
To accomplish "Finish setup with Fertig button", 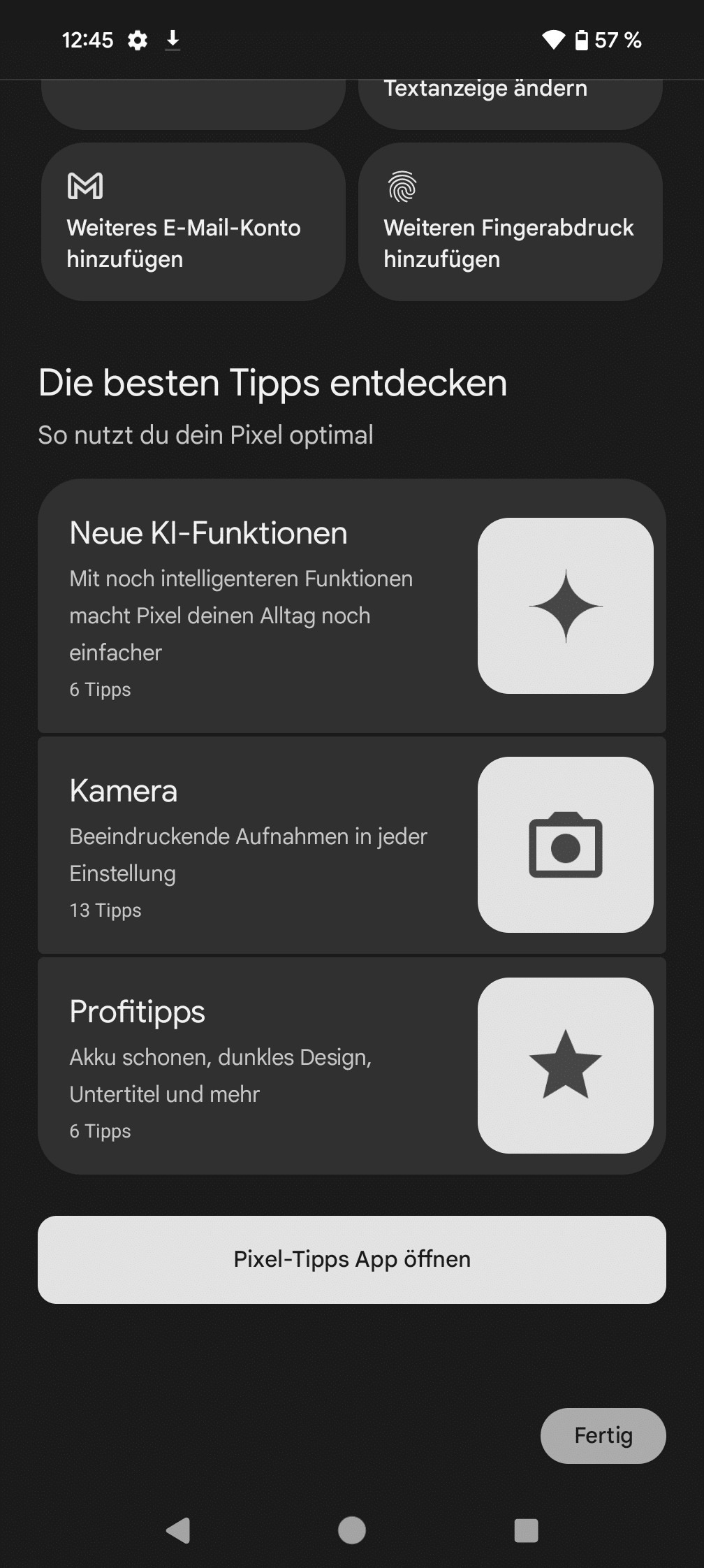I will coord(603,1436).
